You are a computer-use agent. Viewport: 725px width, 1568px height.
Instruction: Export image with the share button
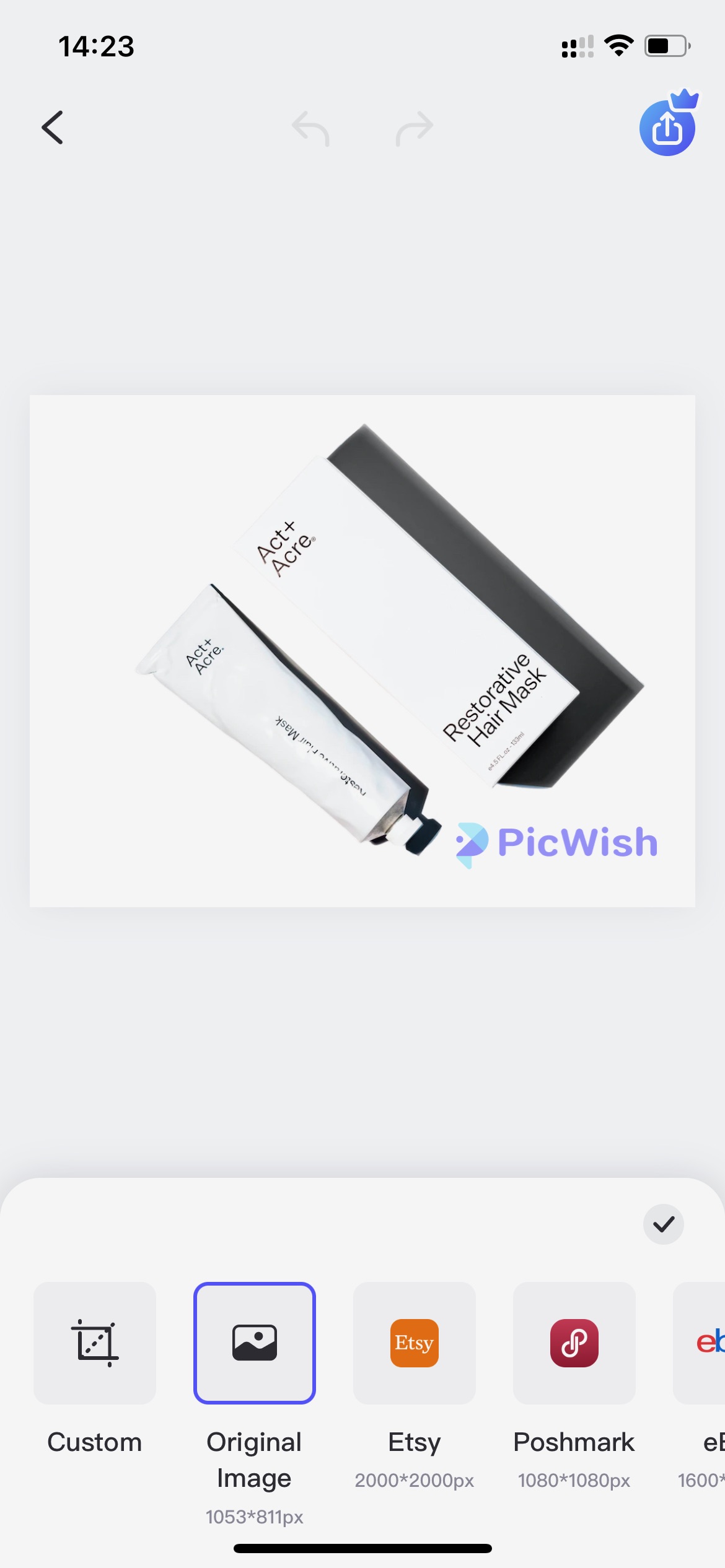[668, 126]
